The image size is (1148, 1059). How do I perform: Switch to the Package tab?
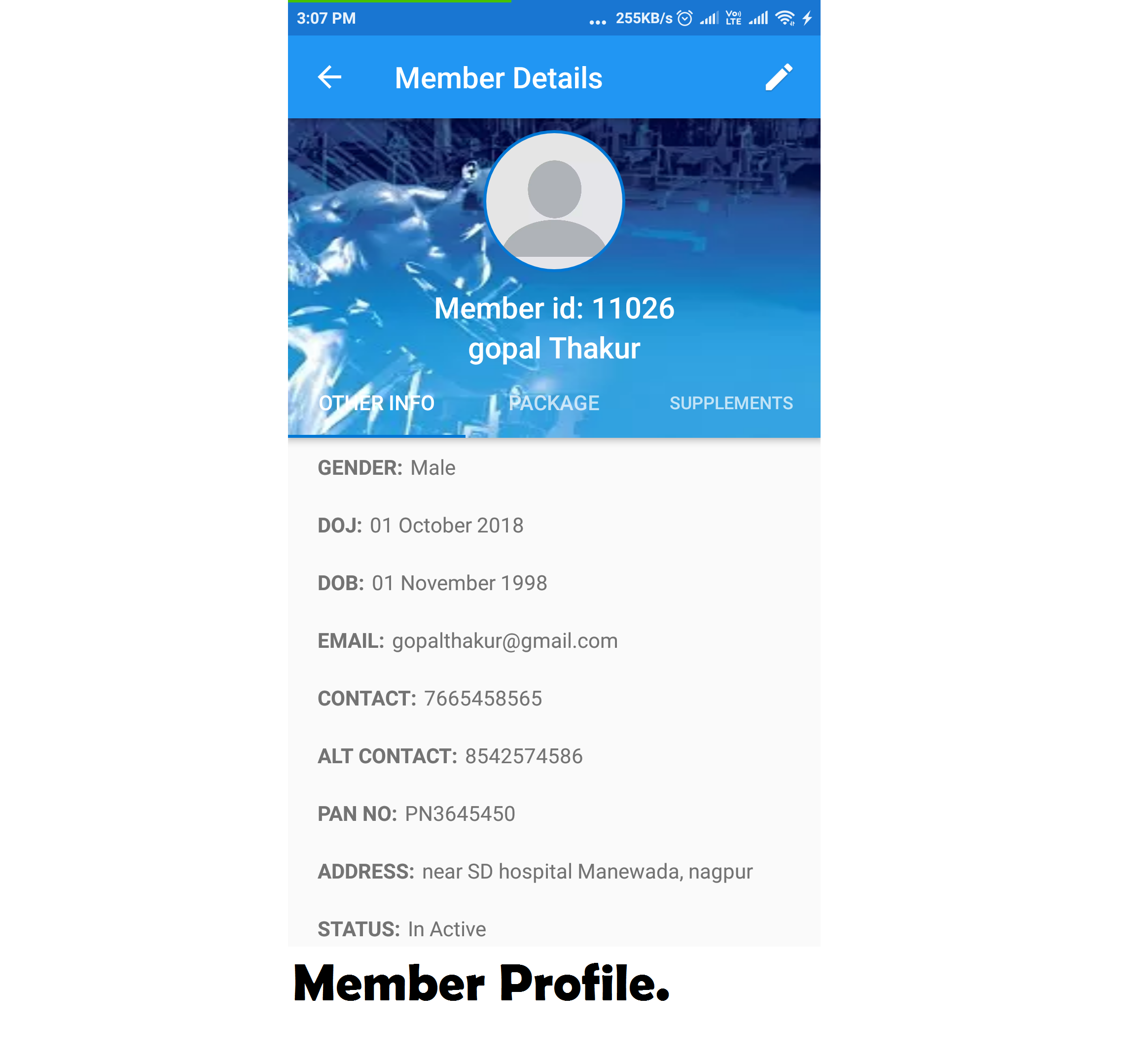(554, 403)
